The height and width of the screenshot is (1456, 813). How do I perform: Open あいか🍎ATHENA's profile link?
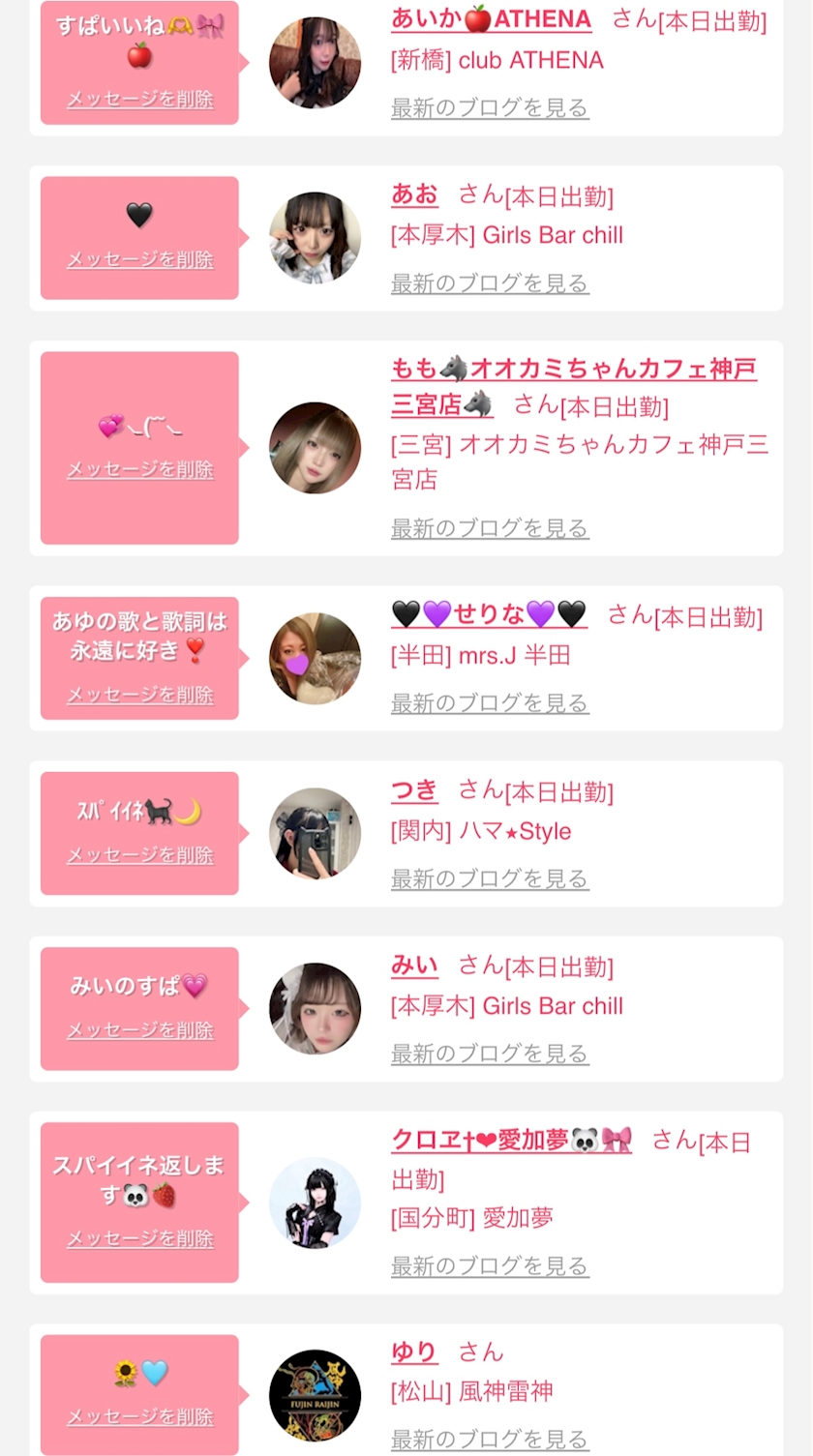(491, 19)
